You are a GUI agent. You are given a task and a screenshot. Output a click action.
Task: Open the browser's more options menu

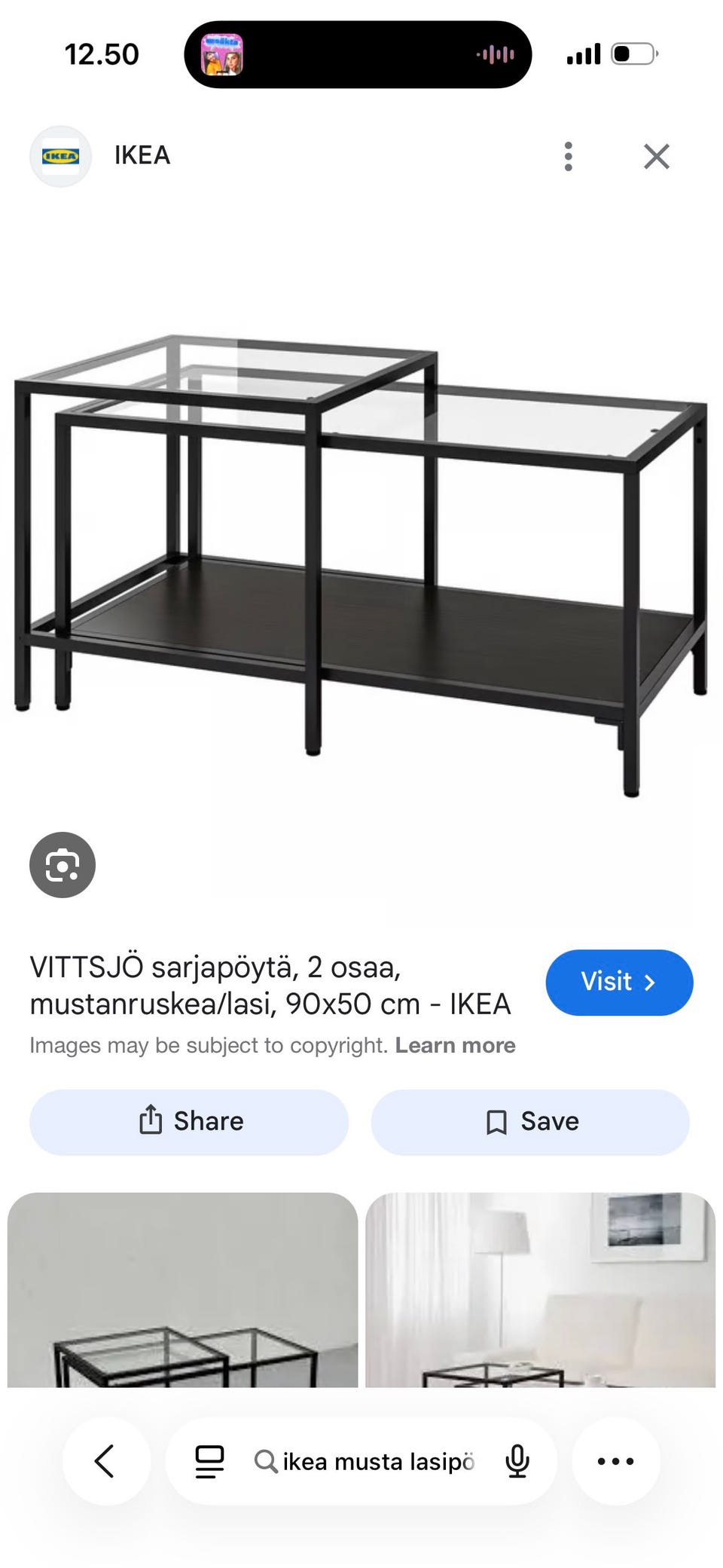pyautogui.click(x=615, y=1461)
